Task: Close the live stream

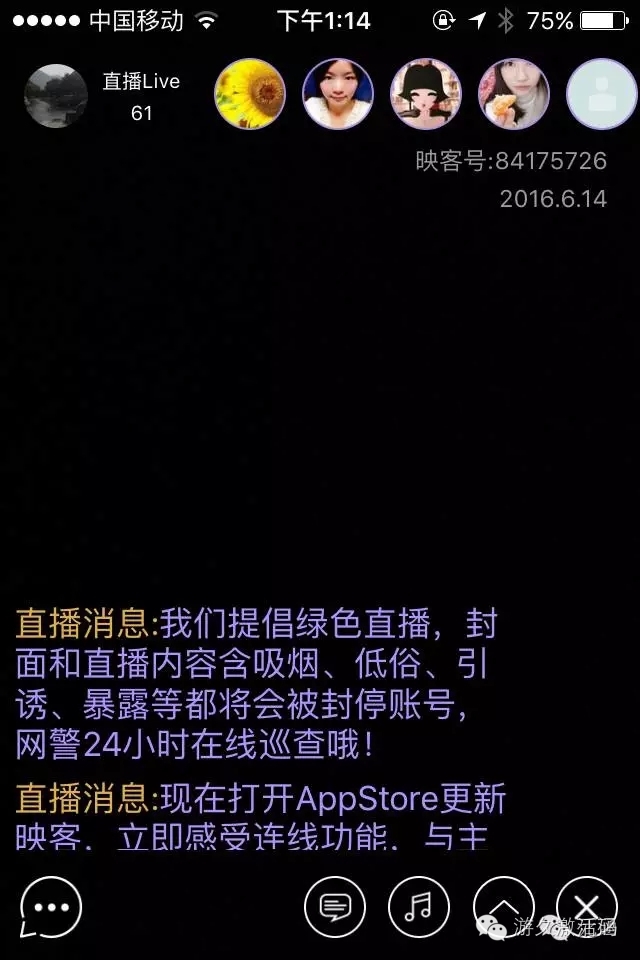Action: click(587, 907)
